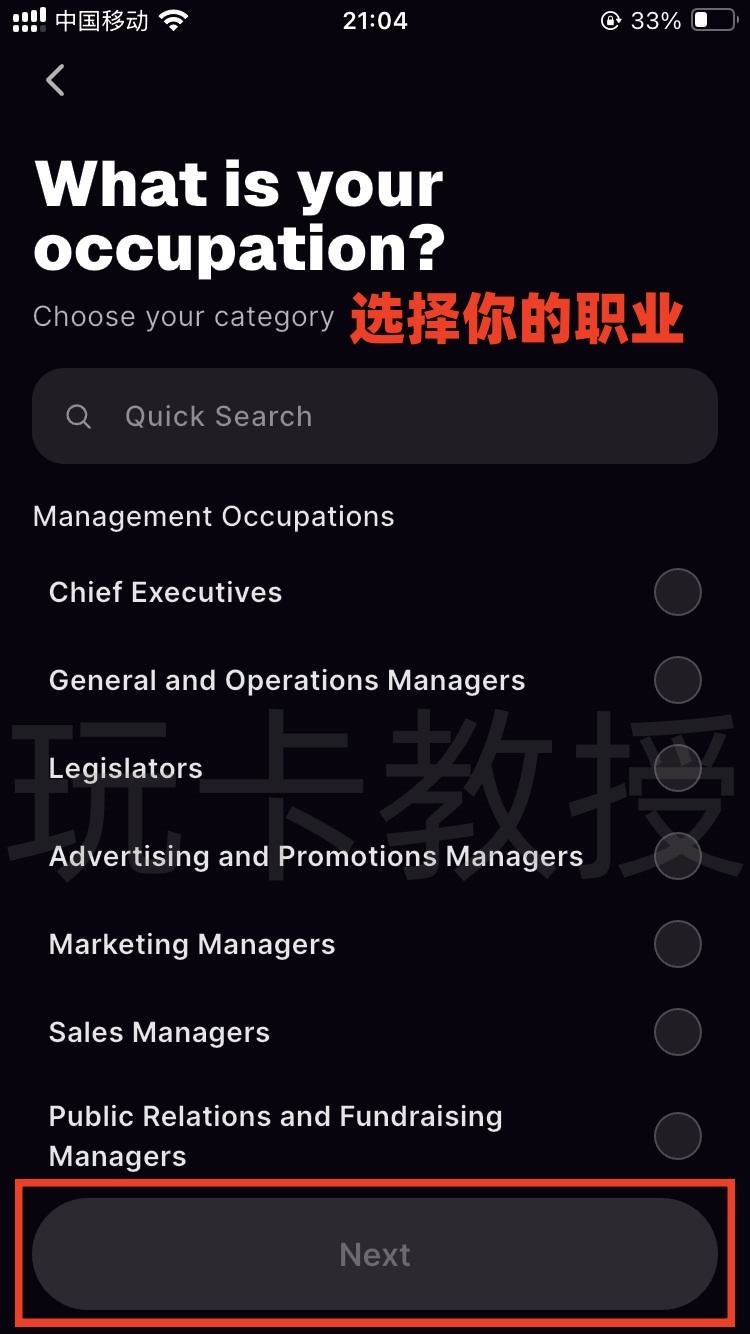Choose the Legislators option
The width and height of the screenshot is (750, 1334).
[x=677, y=768]
